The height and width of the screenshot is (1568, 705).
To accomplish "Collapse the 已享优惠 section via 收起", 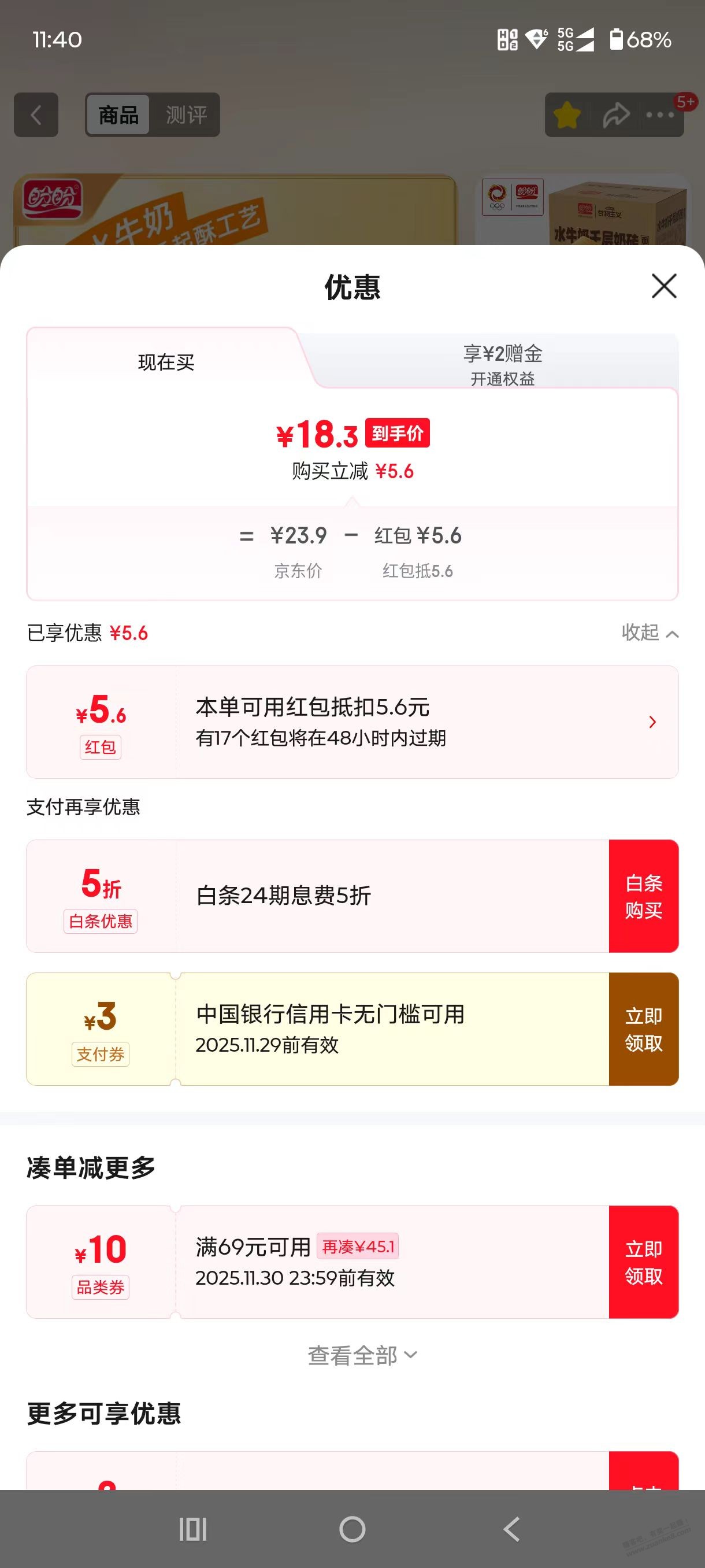I will 649,633.
